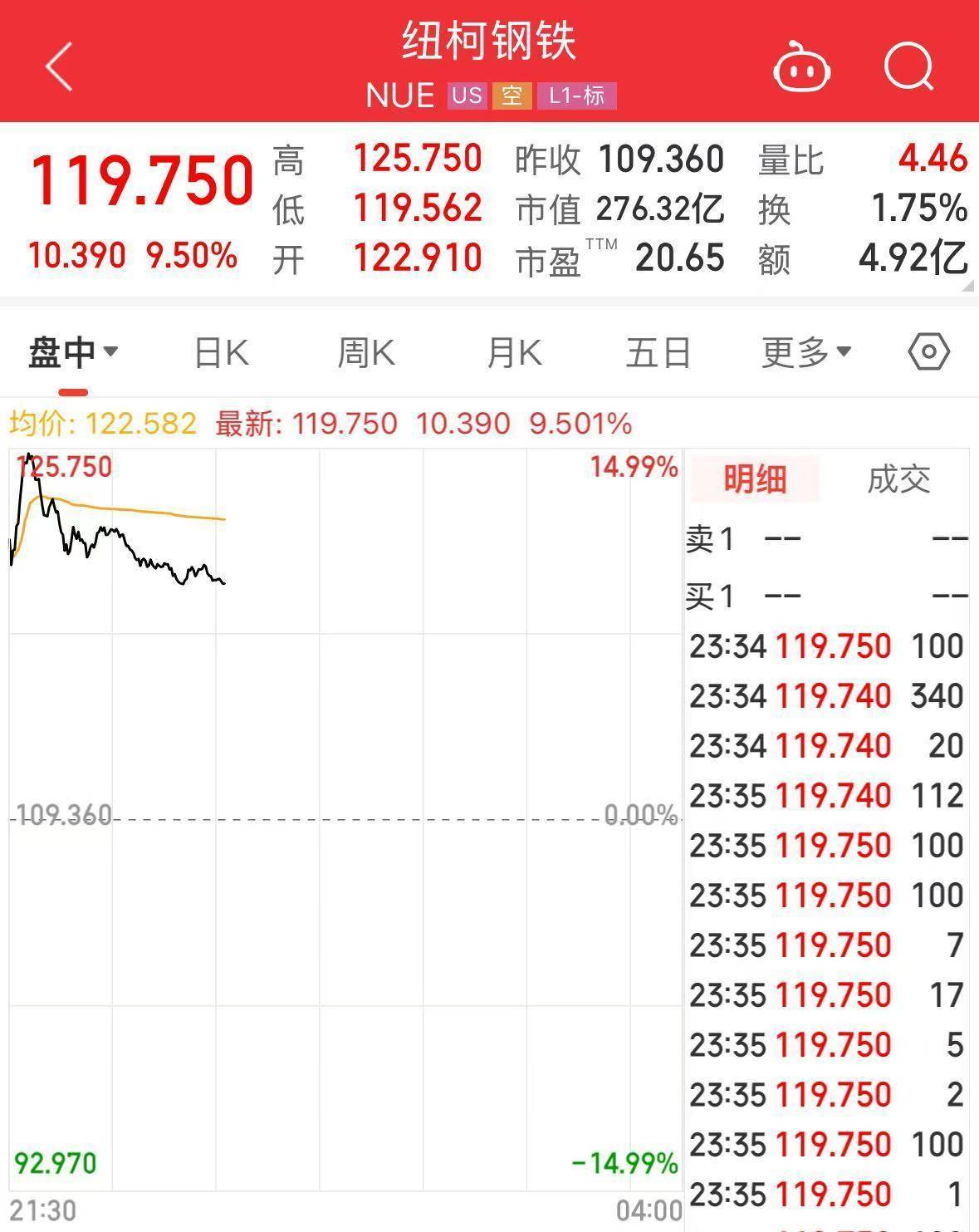Switch to the 日K chart tab
The height and width of the screenshot is (1232, 979).
(219, 352)
